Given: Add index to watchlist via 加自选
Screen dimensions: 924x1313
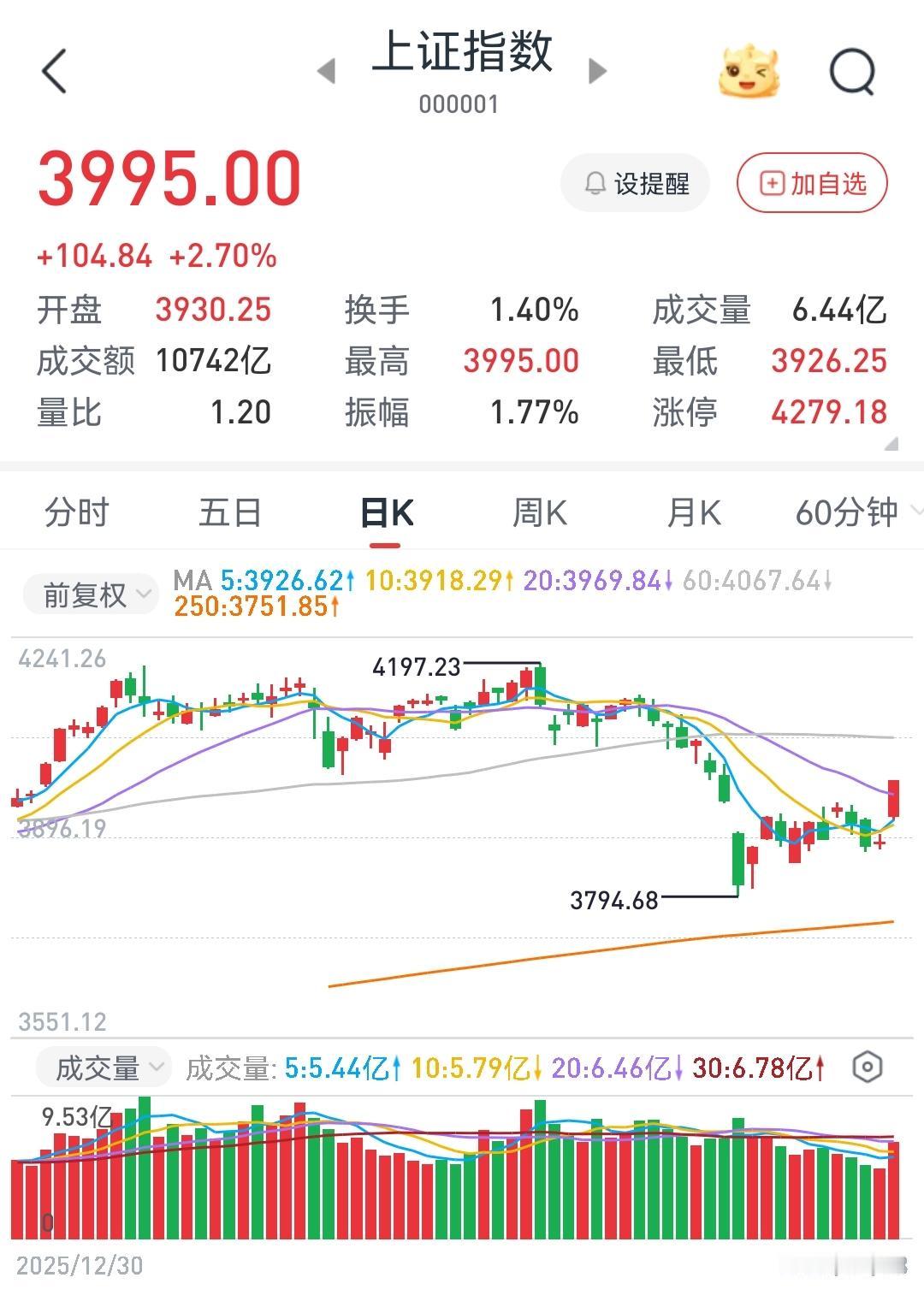Looking at the screenshot, I should 811,183.
